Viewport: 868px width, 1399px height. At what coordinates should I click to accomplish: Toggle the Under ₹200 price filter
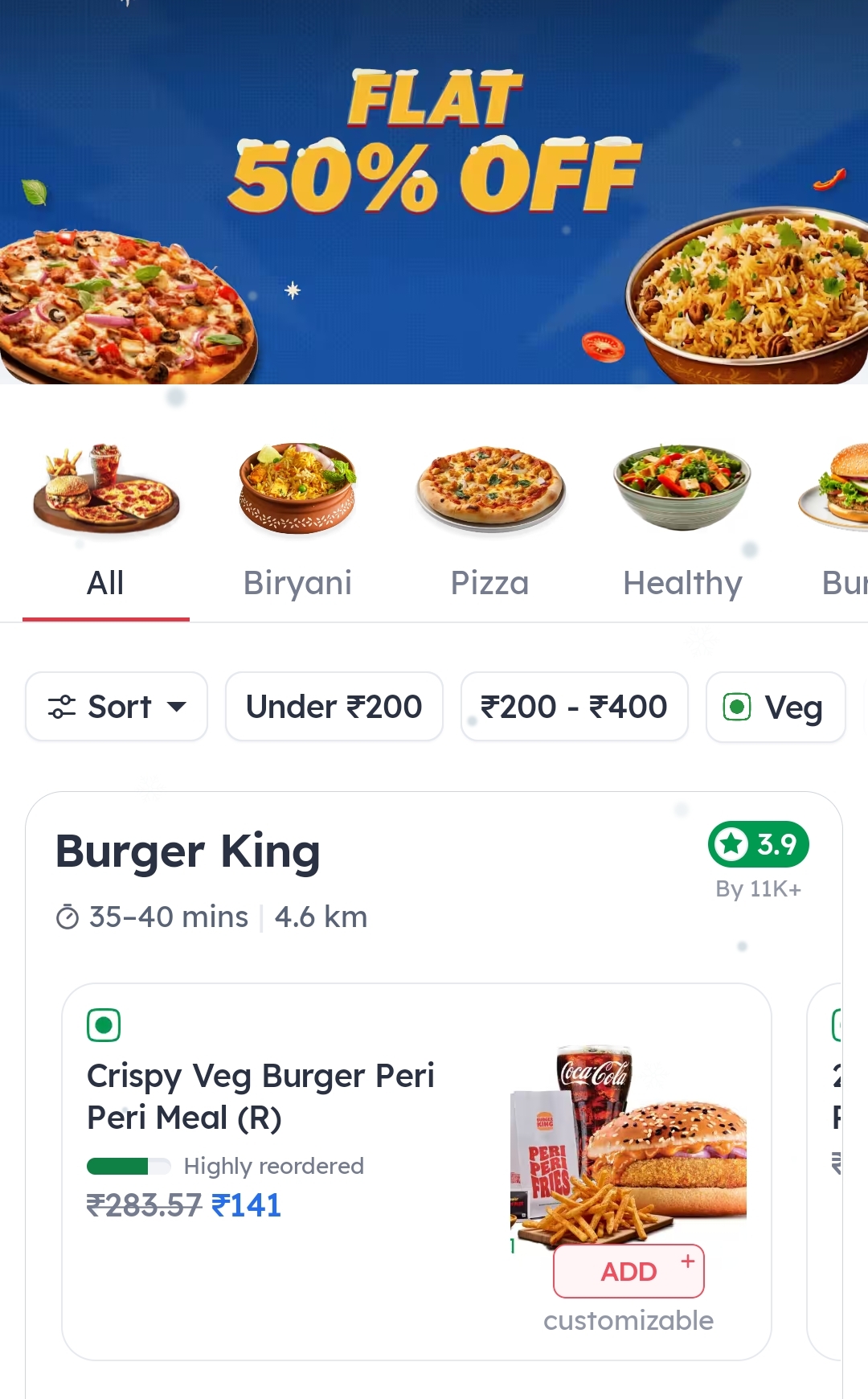click(334, 707)
